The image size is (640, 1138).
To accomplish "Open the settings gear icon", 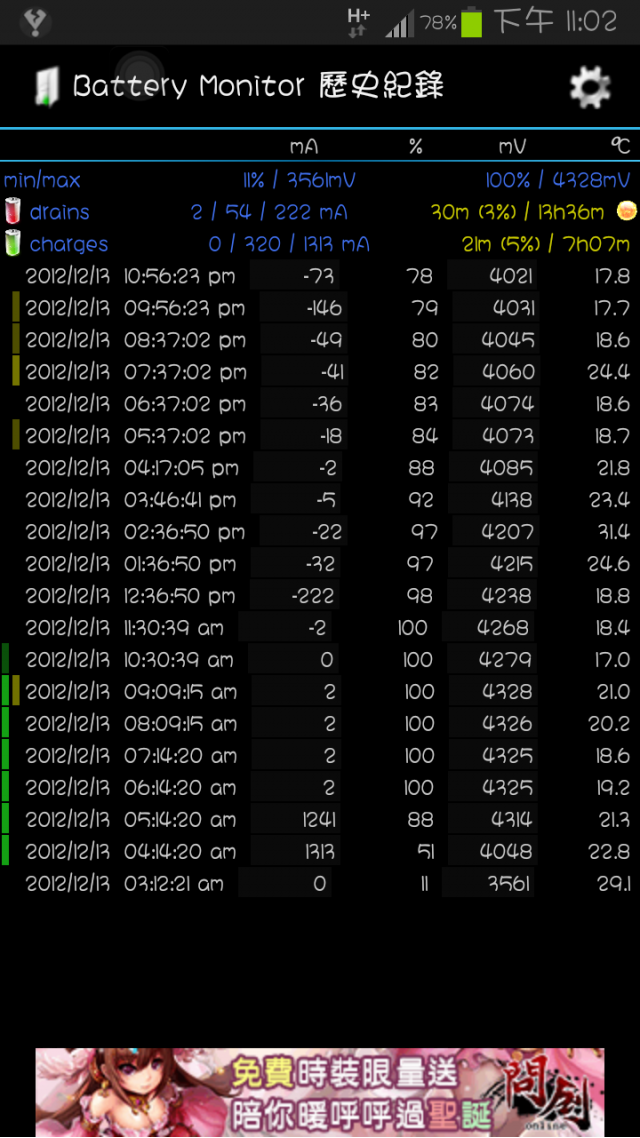I will pos(590,88).
